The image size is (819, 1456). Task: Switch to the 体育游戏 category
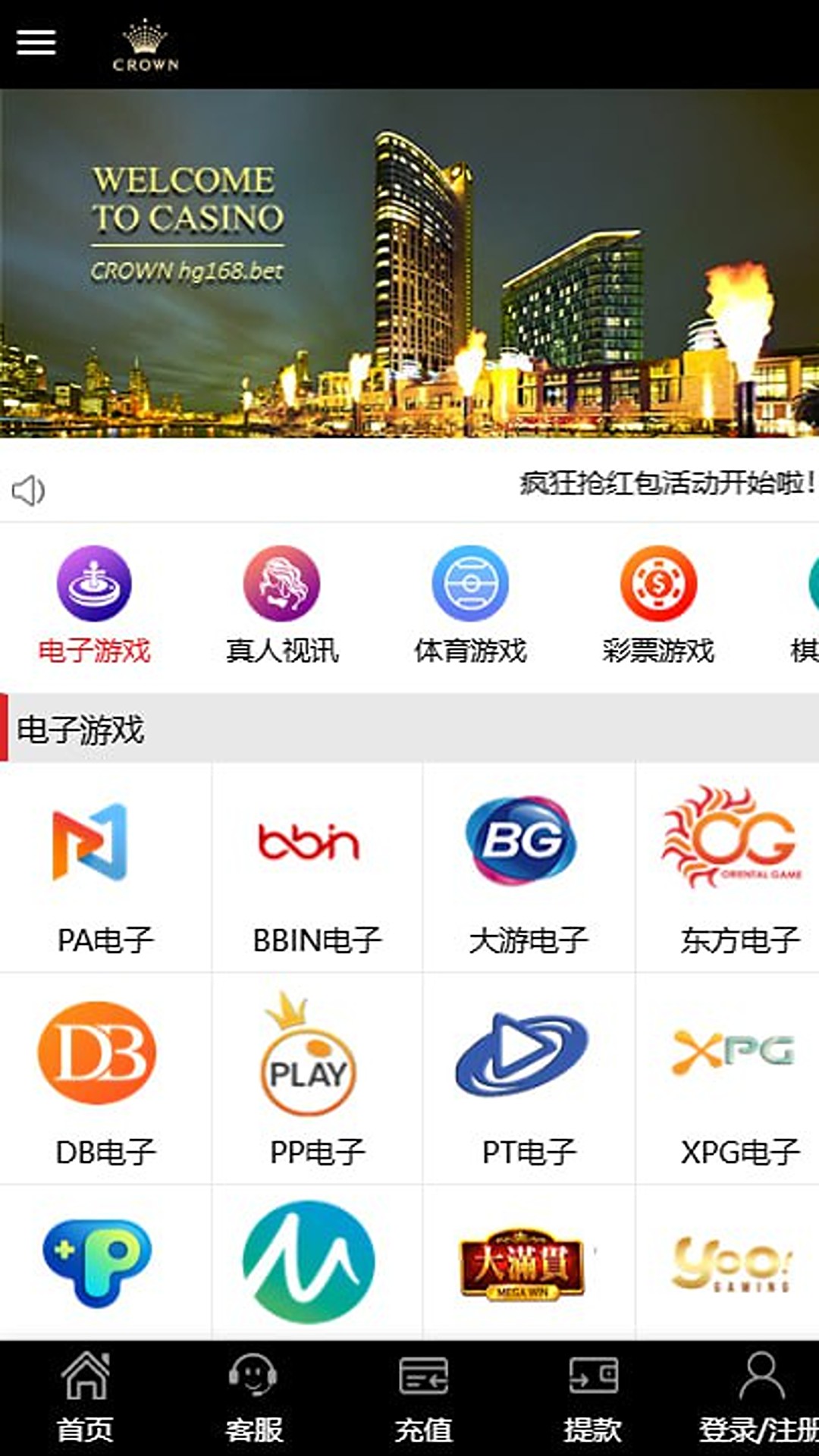tap(470, 604)
